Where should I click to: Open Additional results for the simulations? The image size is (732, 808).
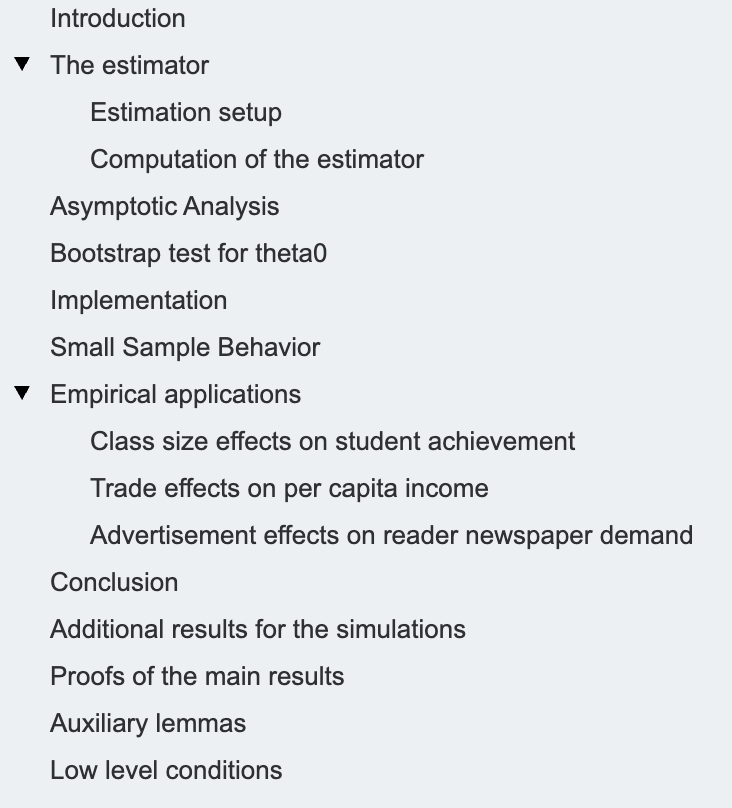tap(257, 629)
